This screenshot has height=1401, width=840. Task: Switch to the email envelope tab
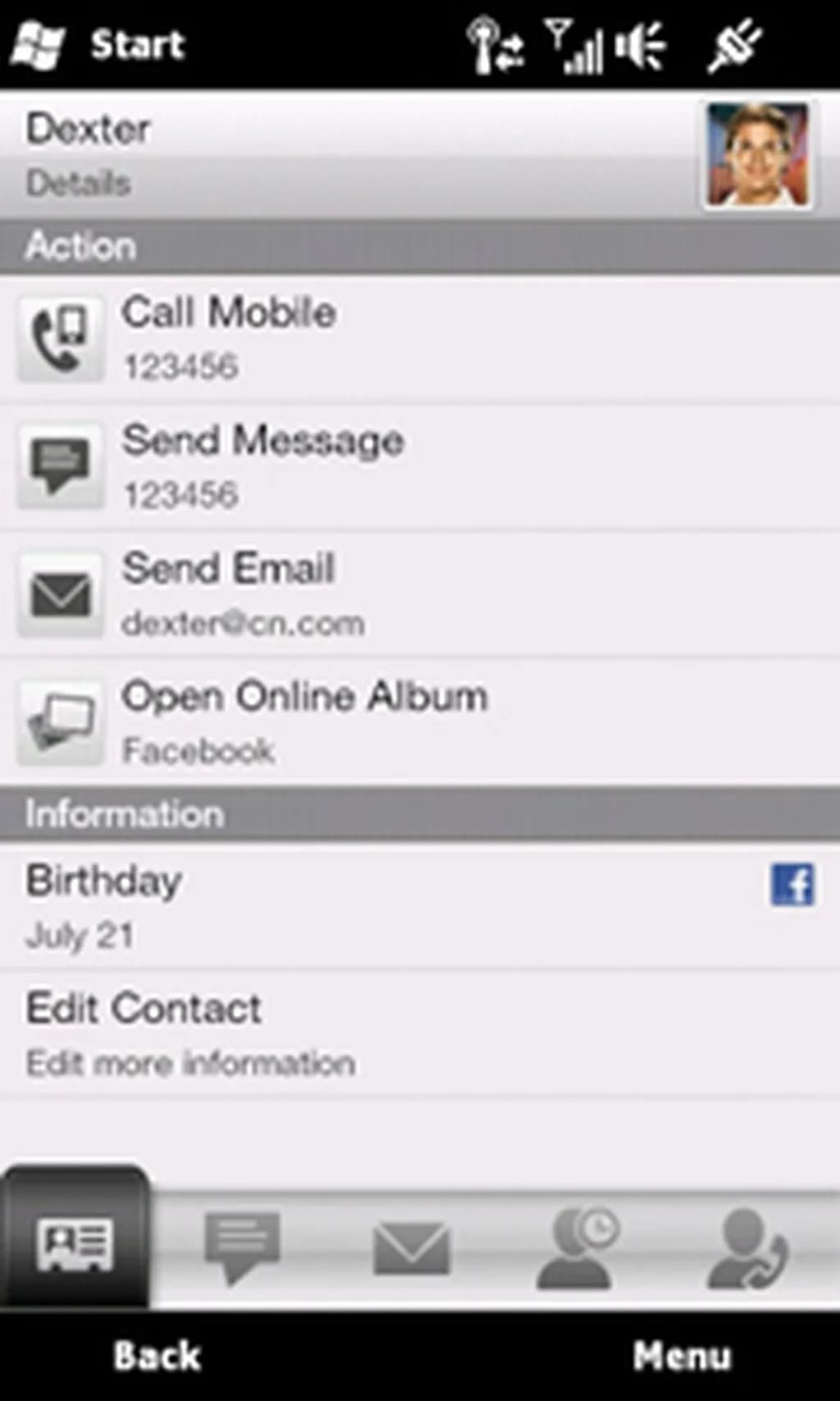[x=411, y=1248]
